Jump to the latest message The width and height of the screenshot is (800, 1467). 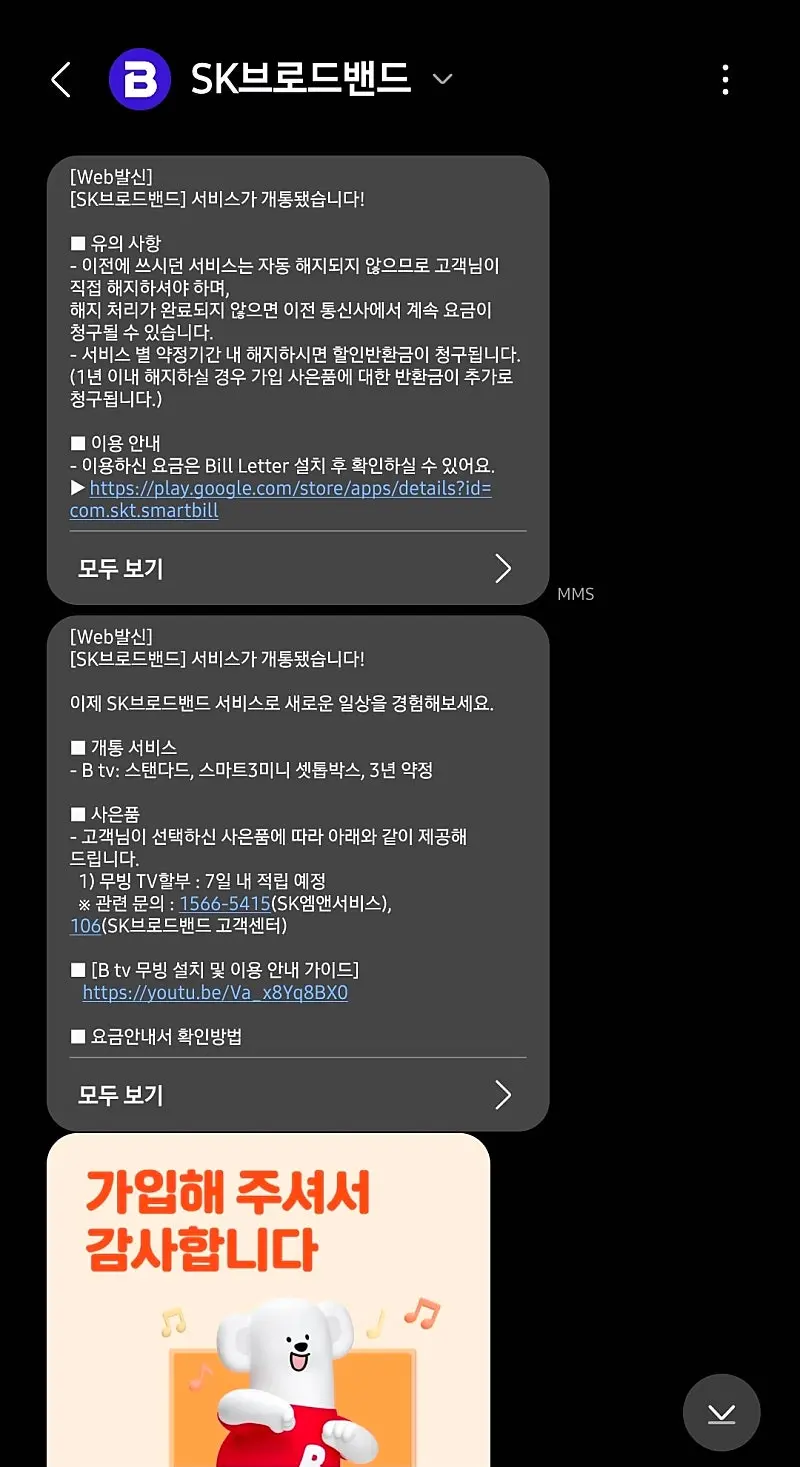click(x=721, y=1412)
